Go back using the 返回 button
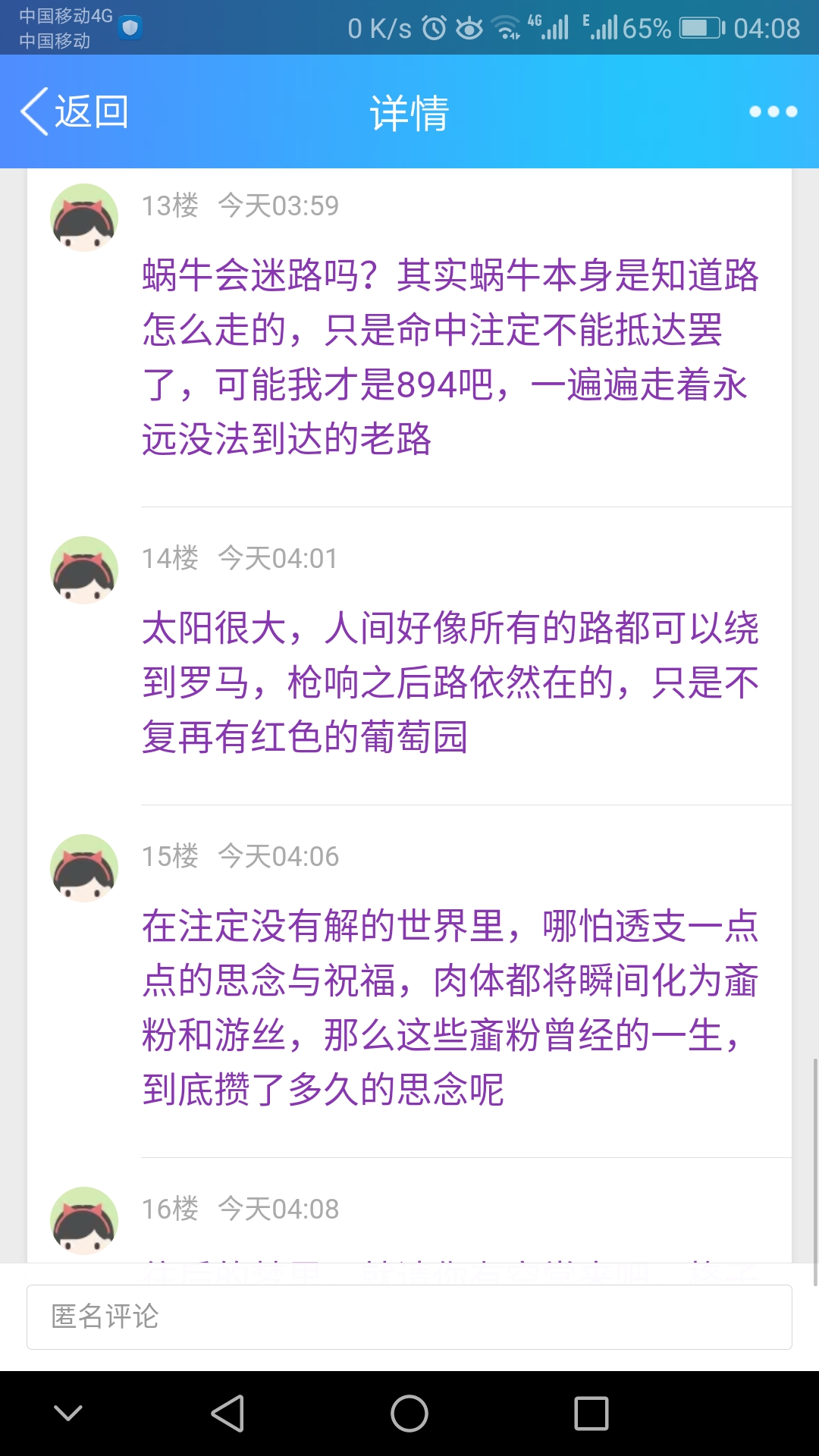Screen dimensions: 819x1456 click(74, 112)
